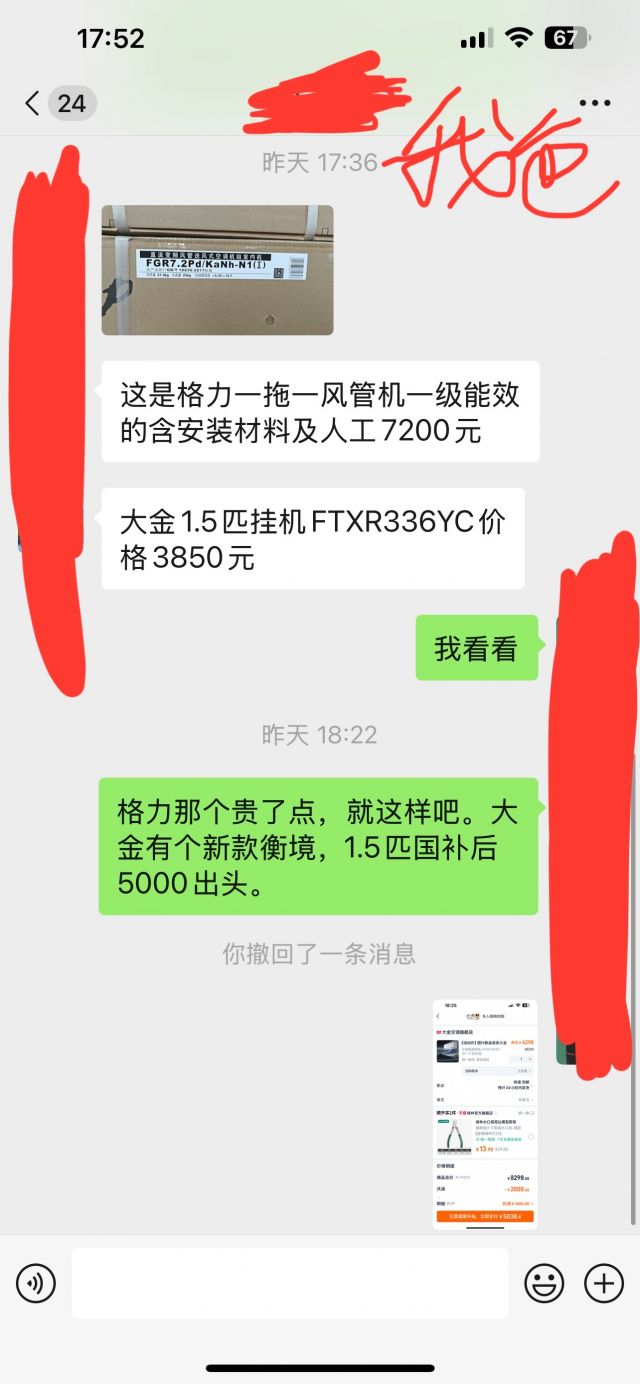Image resolution: width=640 pixels, height=1384 pixels.
Task: Open the emoji sticker panel
Action: [544, 1283]
